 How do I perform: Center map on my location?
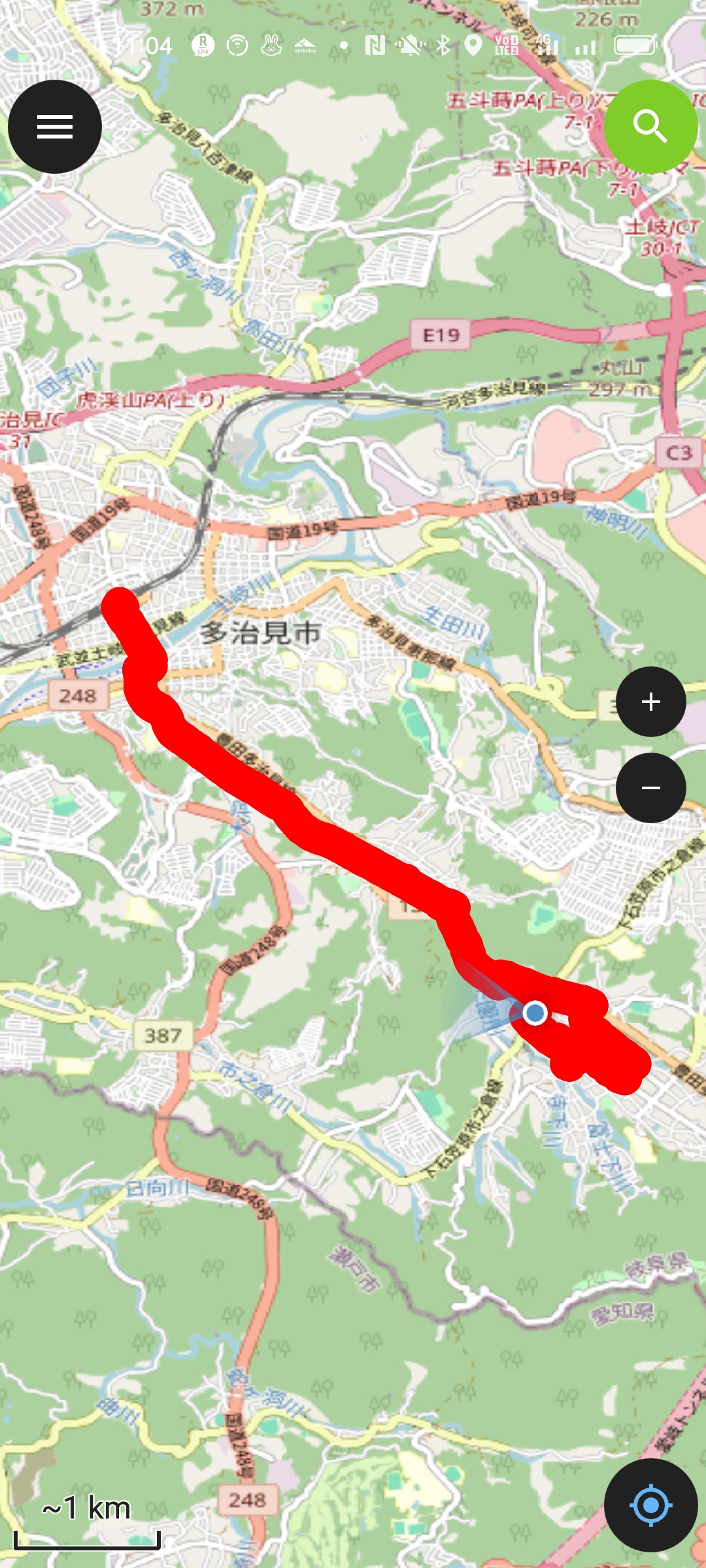tap(650, 1505)
